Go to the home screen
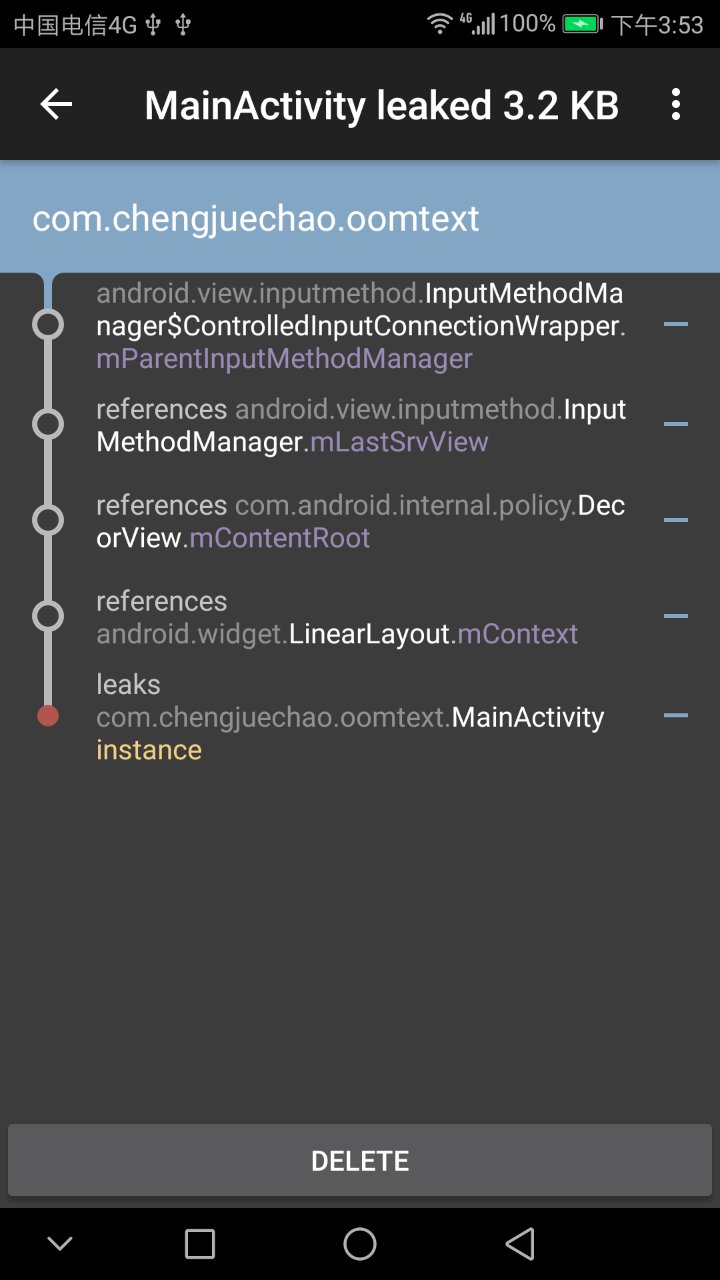Viewport: 720px width, 1280px height. point(360,1244)
